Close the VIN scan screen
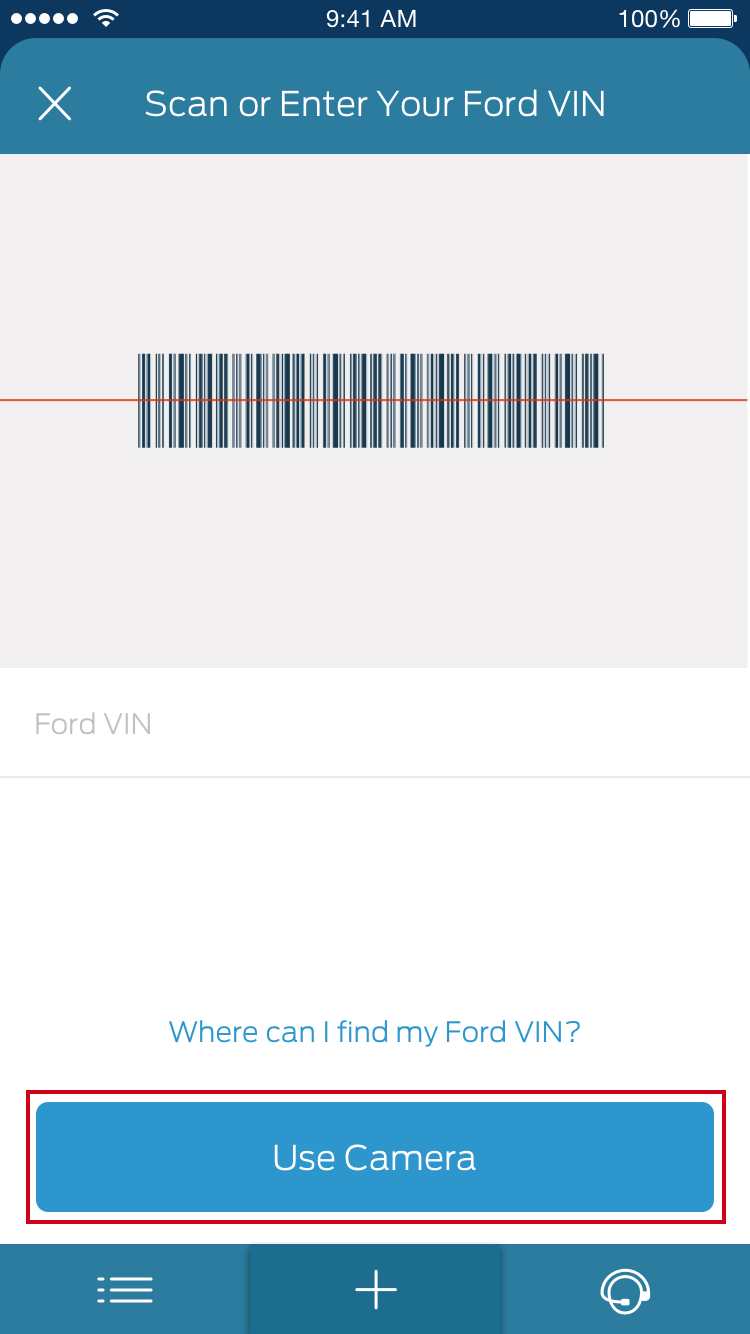The width and height of the screenshot is (750, 1334). (55, 103)
